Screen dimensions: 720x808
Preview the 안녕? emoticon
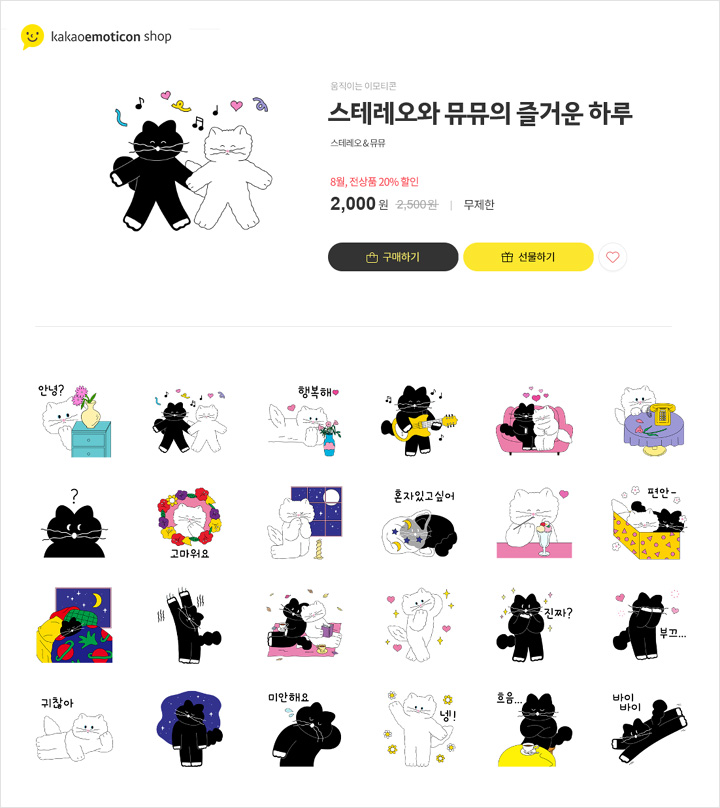point(75,420)
